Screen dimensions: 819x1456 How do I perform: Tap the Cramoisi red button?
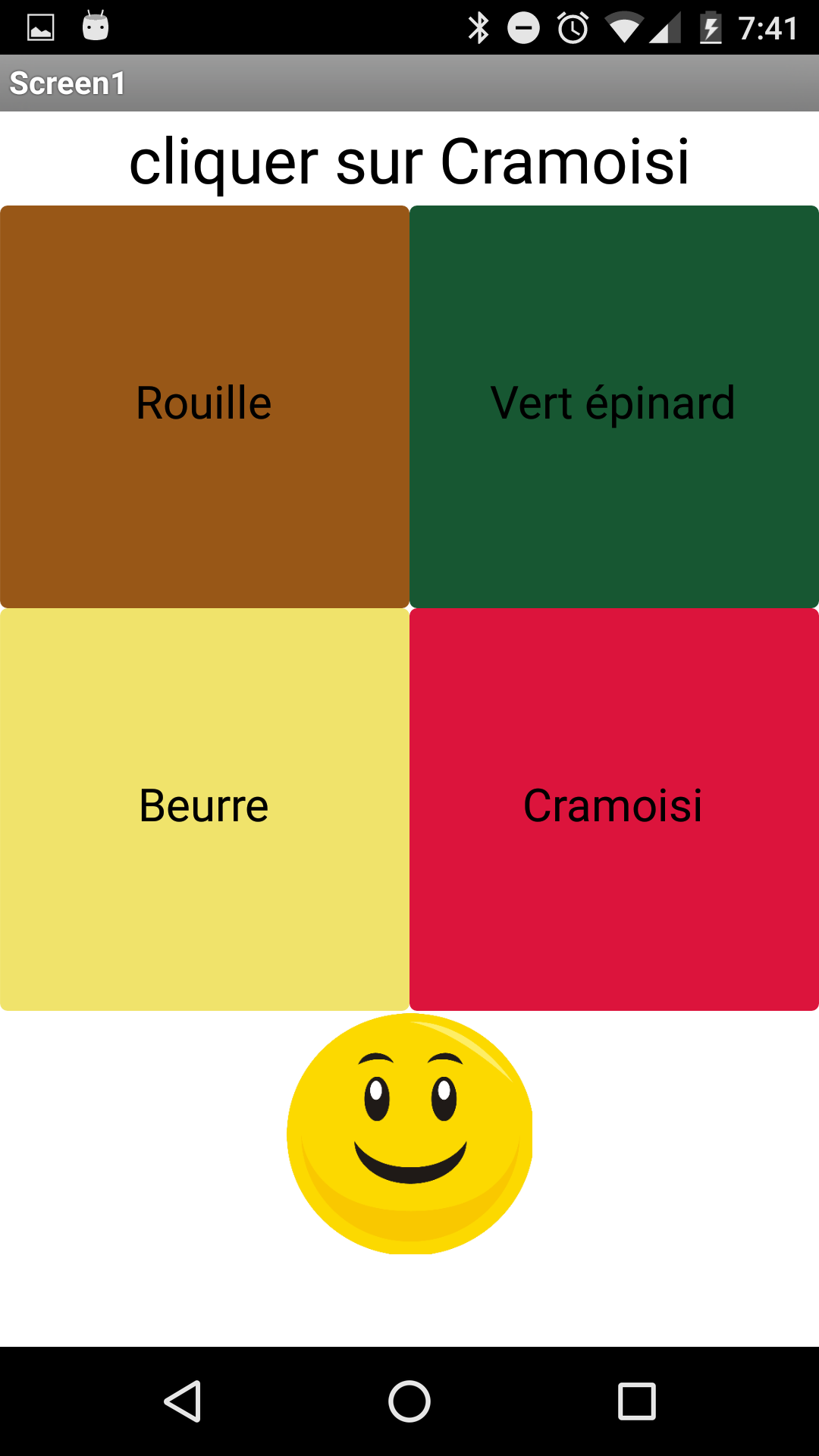pyautogui.click(x=614, y=809)
